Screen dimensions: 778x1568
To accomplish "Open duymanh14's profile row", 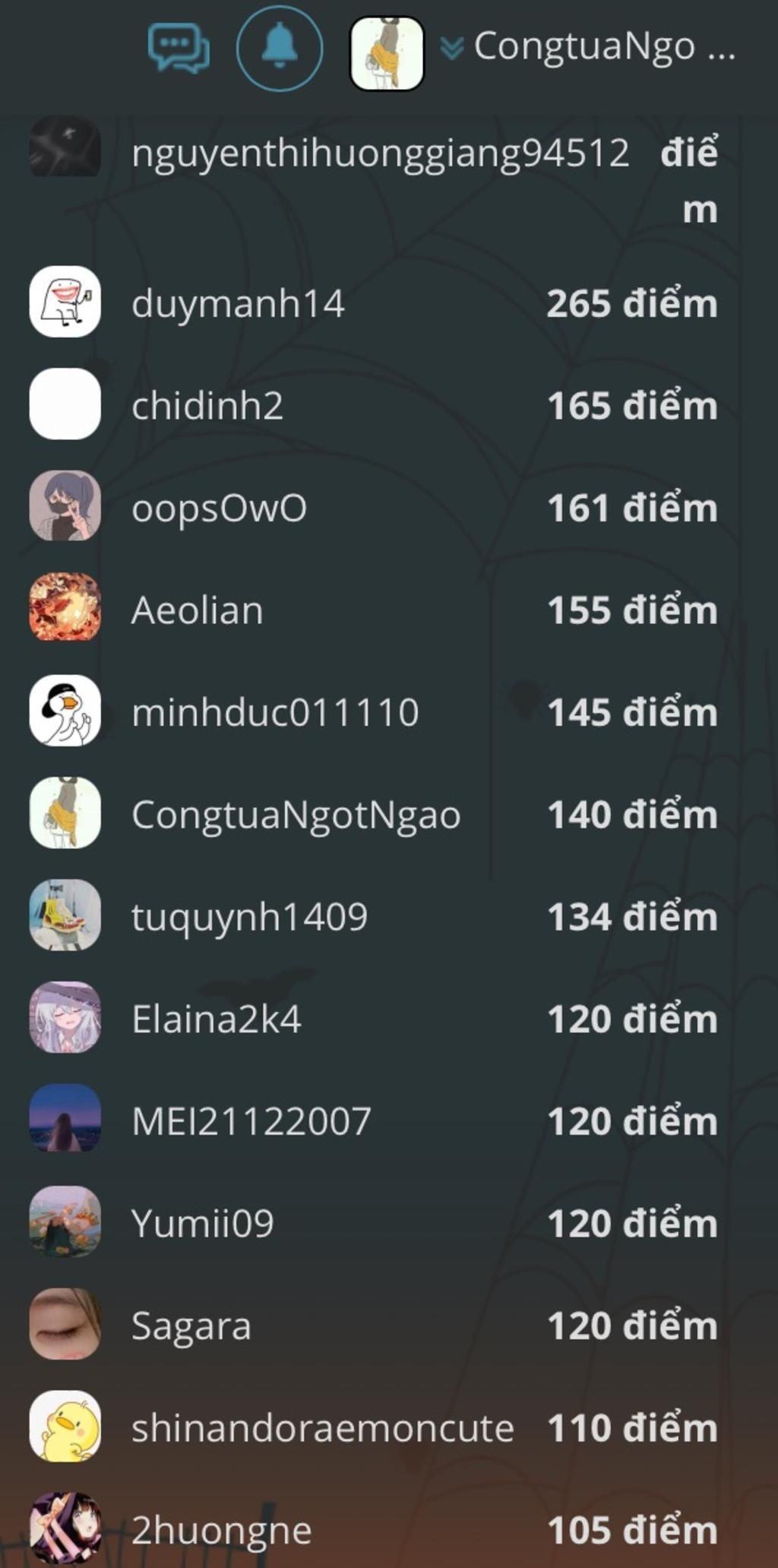I will coord(238,304).
